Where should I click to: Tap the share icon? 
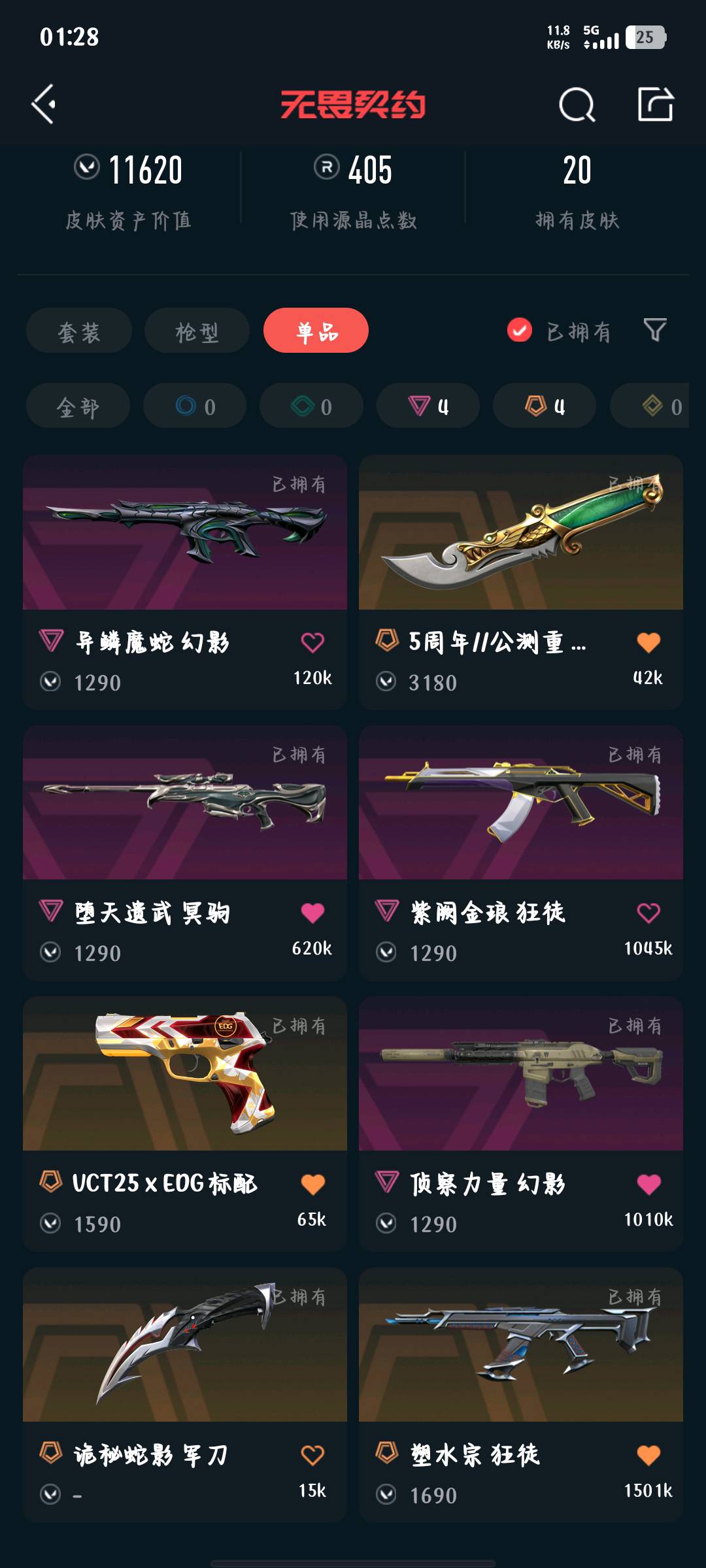pyautogui.click(x=655, y=105)
